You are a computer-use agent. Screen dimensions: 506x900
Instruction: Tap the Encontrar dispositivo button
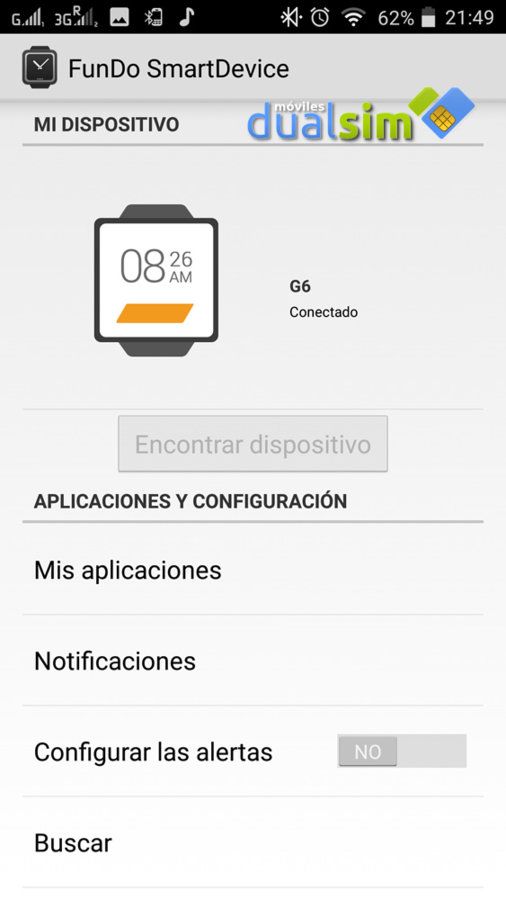coord(253,444)
